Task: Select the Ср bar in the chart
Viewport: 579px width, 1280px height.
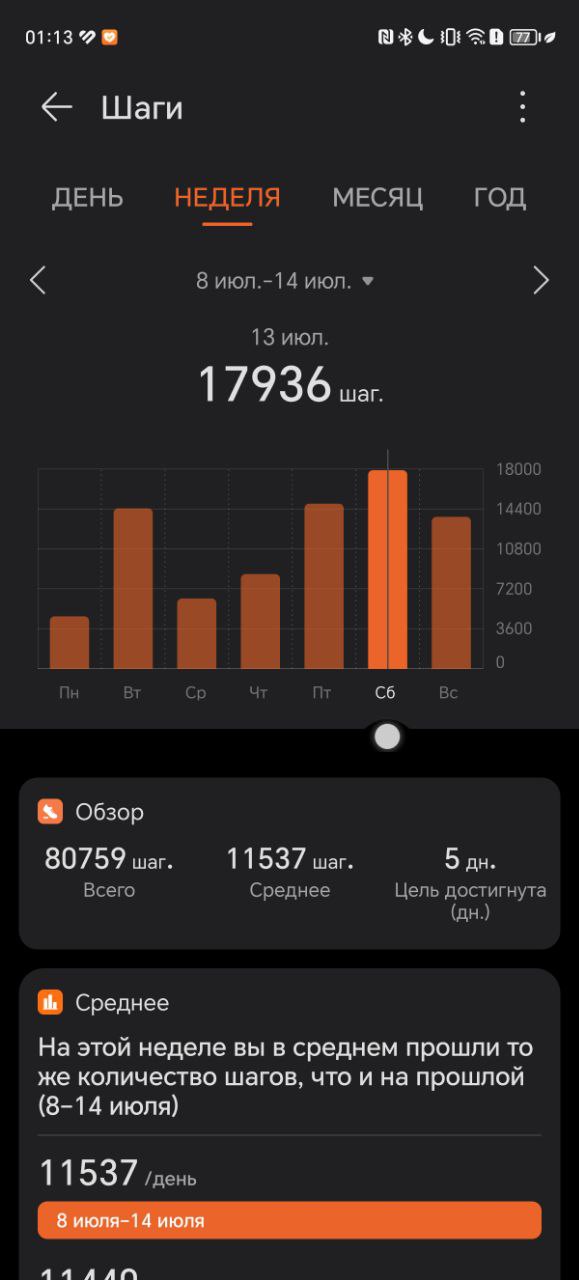Action: tap(197, 633)
